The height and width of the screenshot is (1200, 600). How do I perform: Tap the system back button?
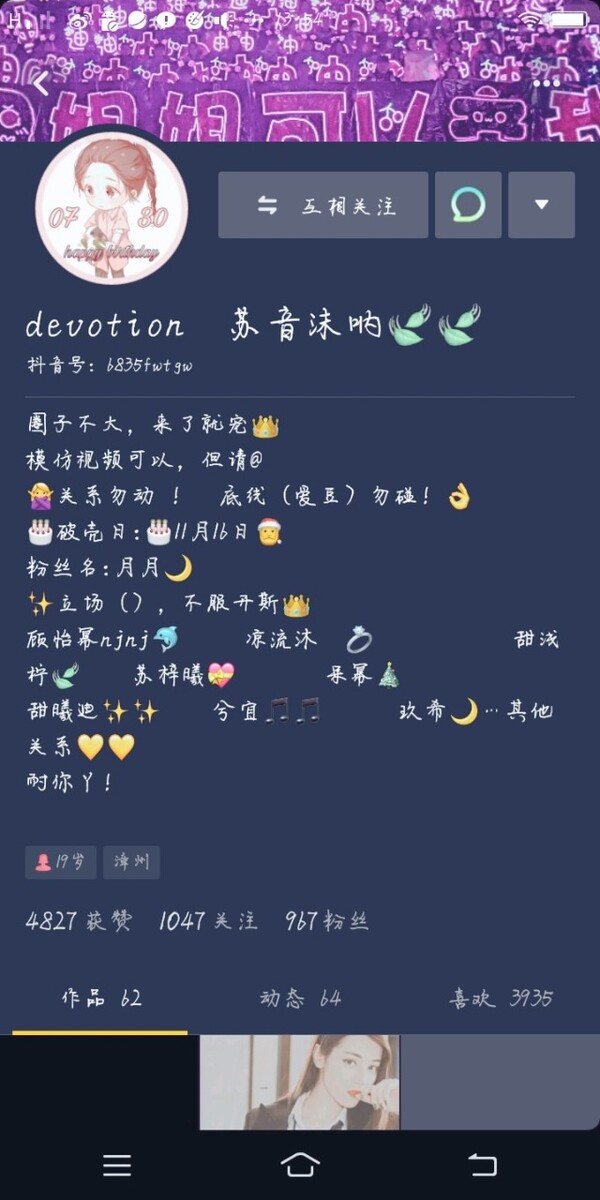click(x=482, y=1165)
